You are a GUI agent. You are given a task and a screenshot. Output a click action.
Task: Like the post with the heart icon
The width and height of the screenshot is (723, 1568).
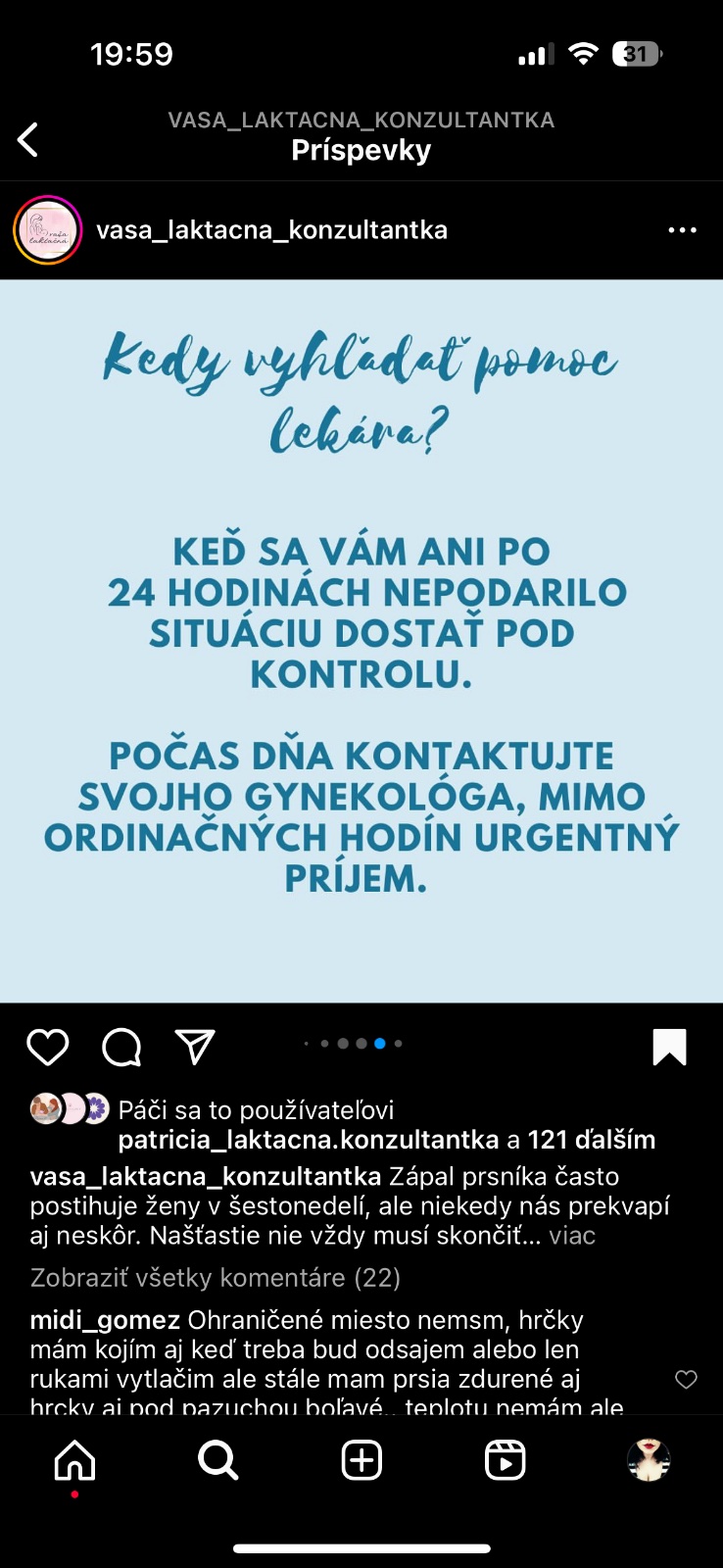pos(47,1047)
